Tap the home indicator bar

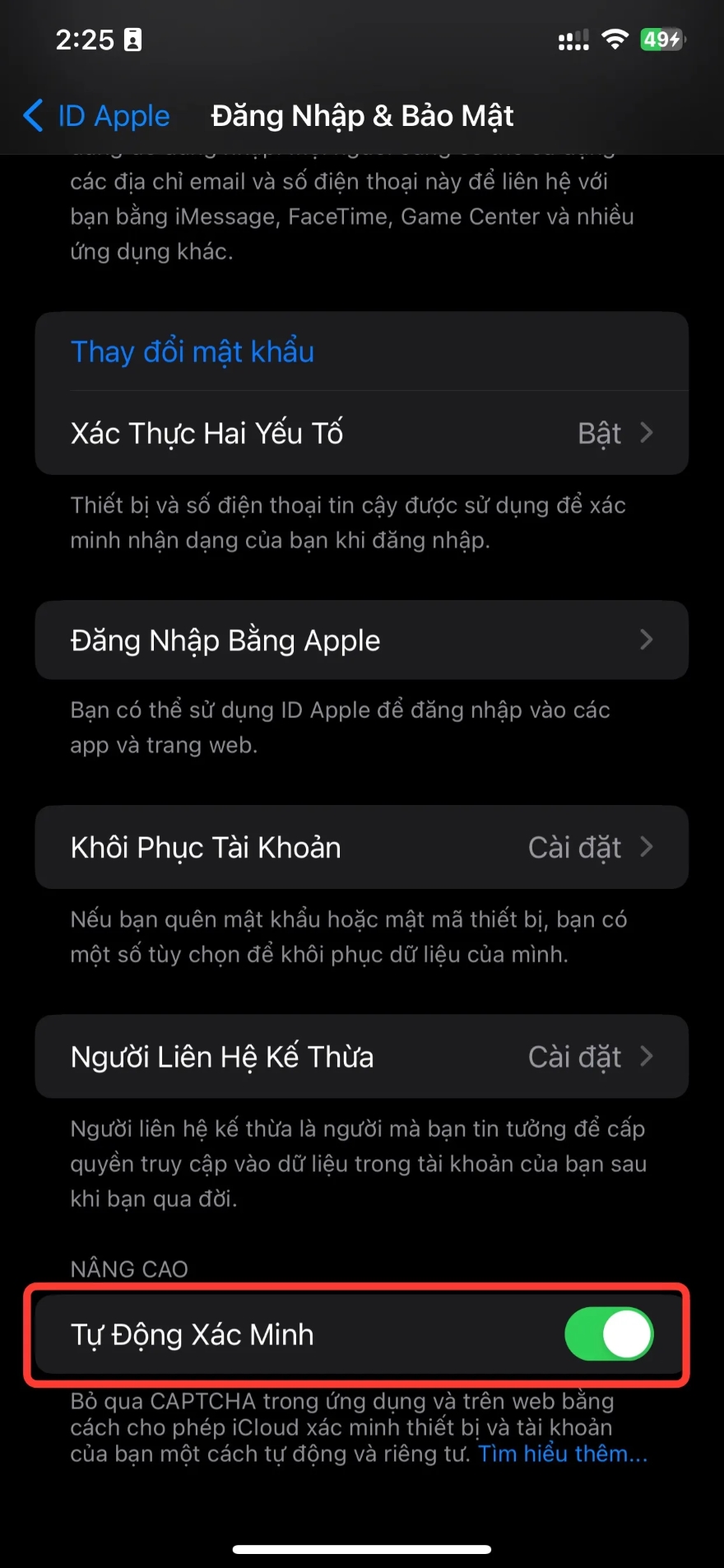[362, 1547]
